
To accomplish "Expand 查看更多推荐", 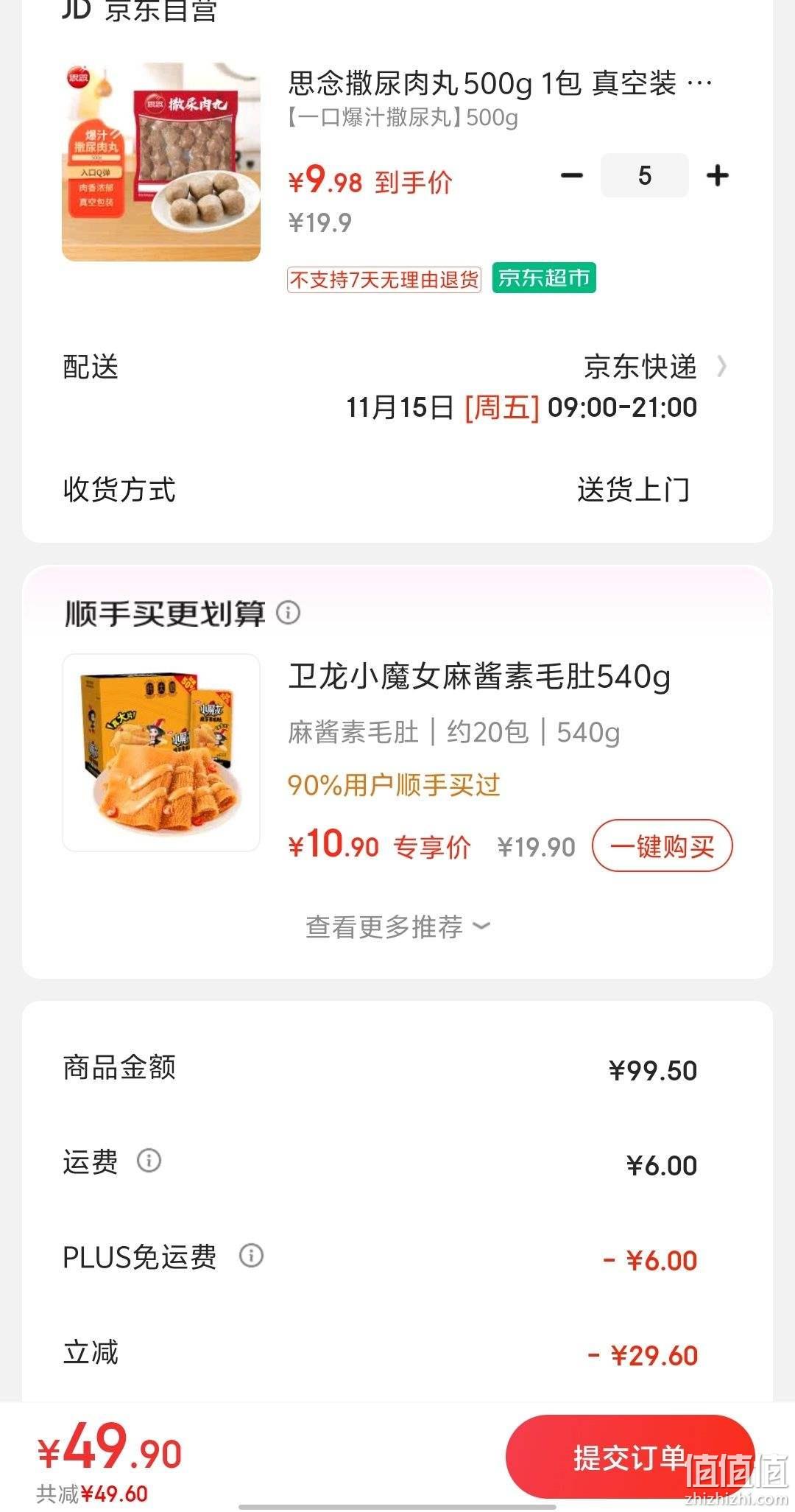I will pos(397,926).
